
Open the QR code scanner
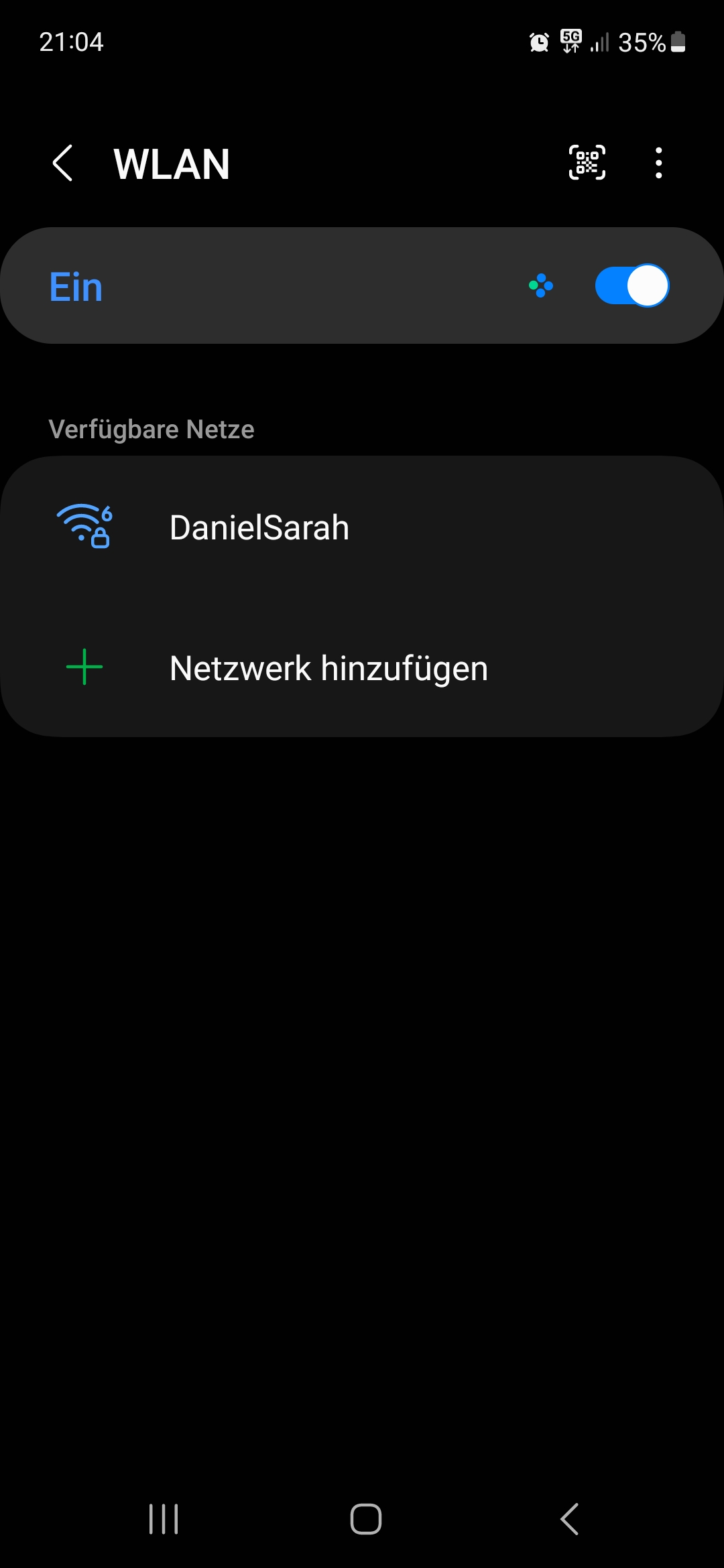[587, 163]
